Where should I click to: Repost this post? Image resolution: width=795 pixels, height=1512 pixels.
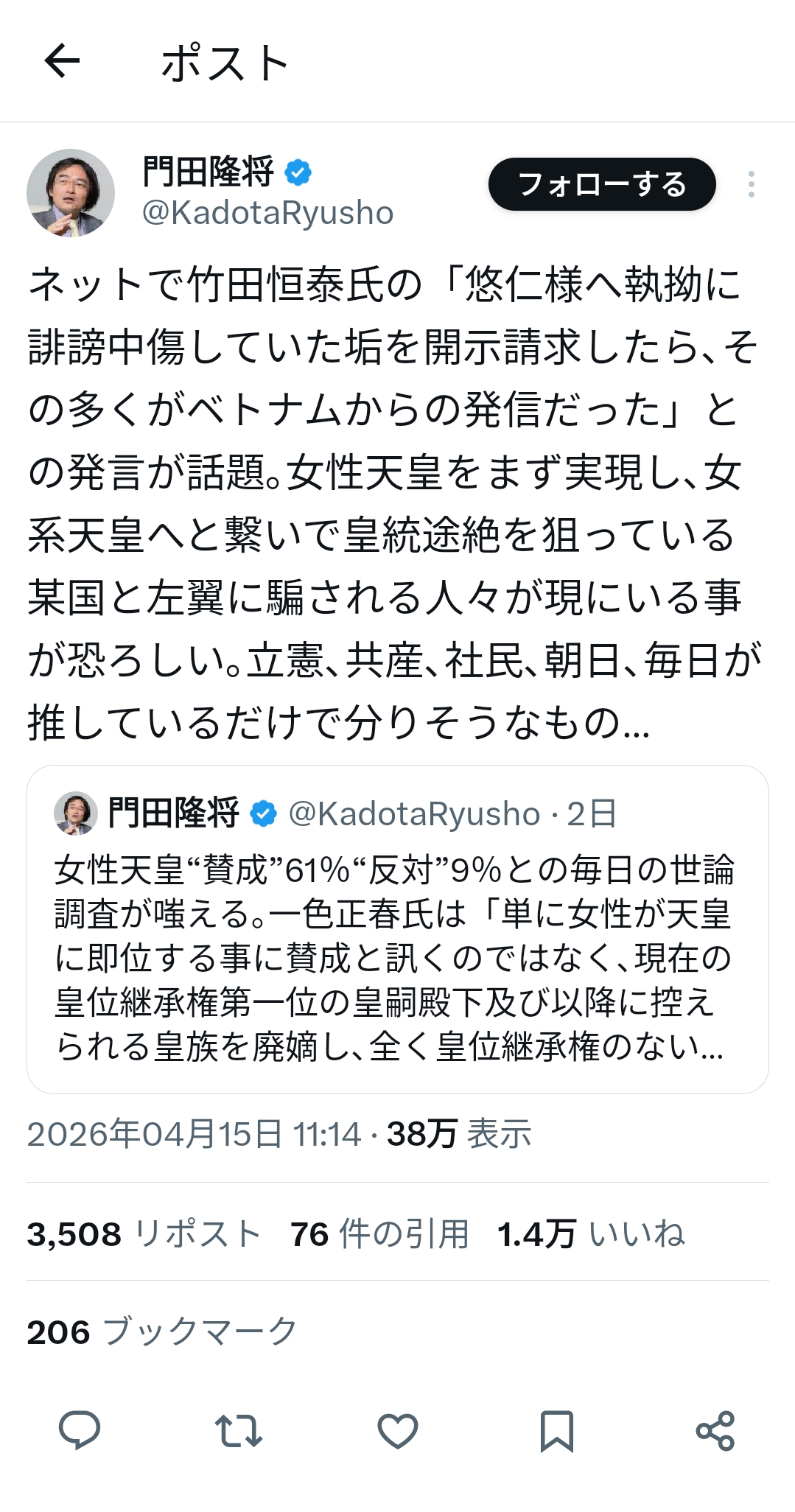239,1430
